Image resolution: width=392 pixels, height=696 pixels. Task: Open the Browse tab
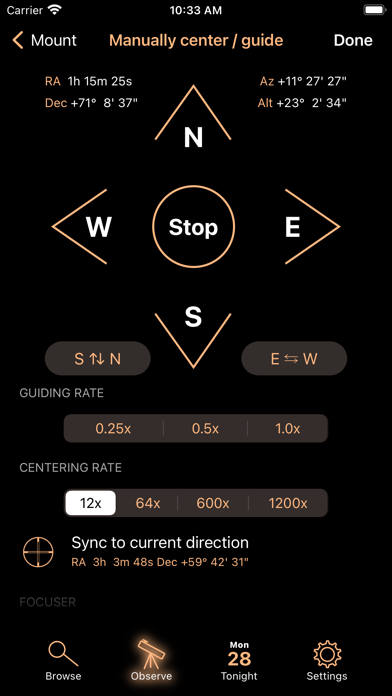click(63, 660)
